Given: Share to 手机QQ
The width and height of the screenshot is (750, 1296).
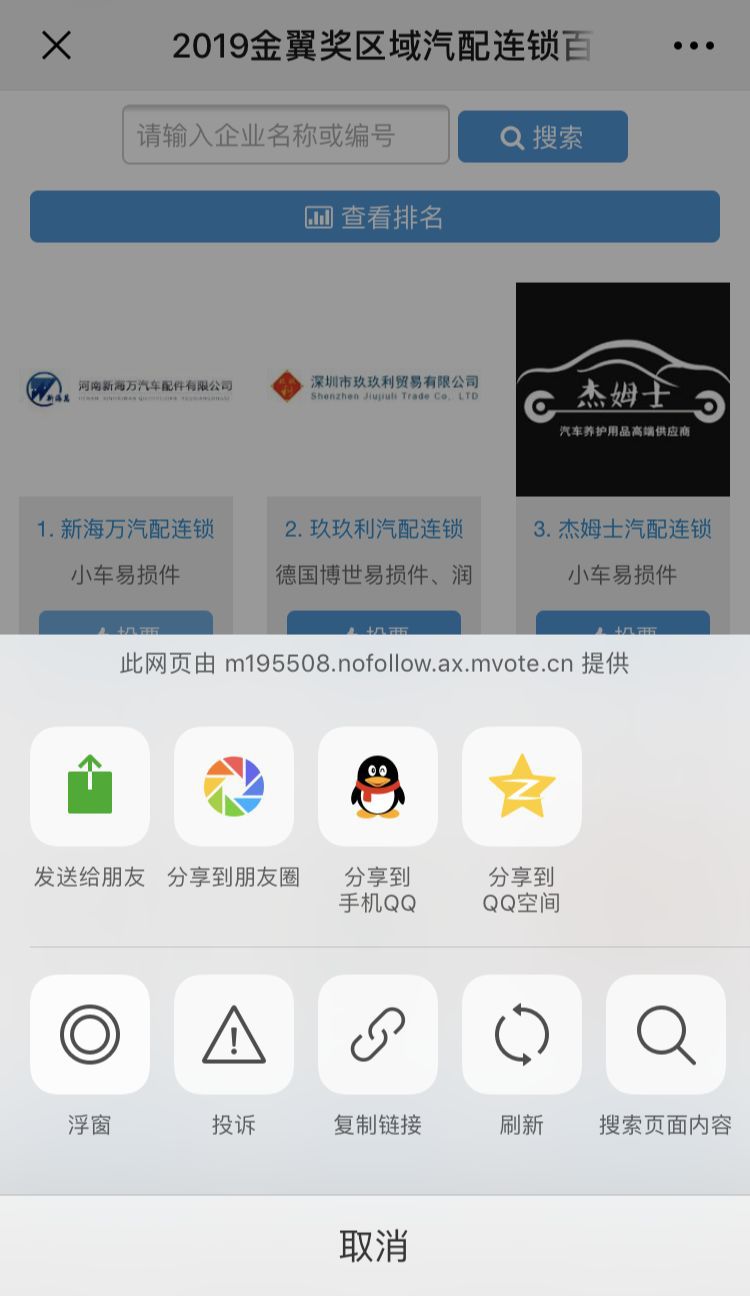Looking at the screenshot, I should point(378,786).
